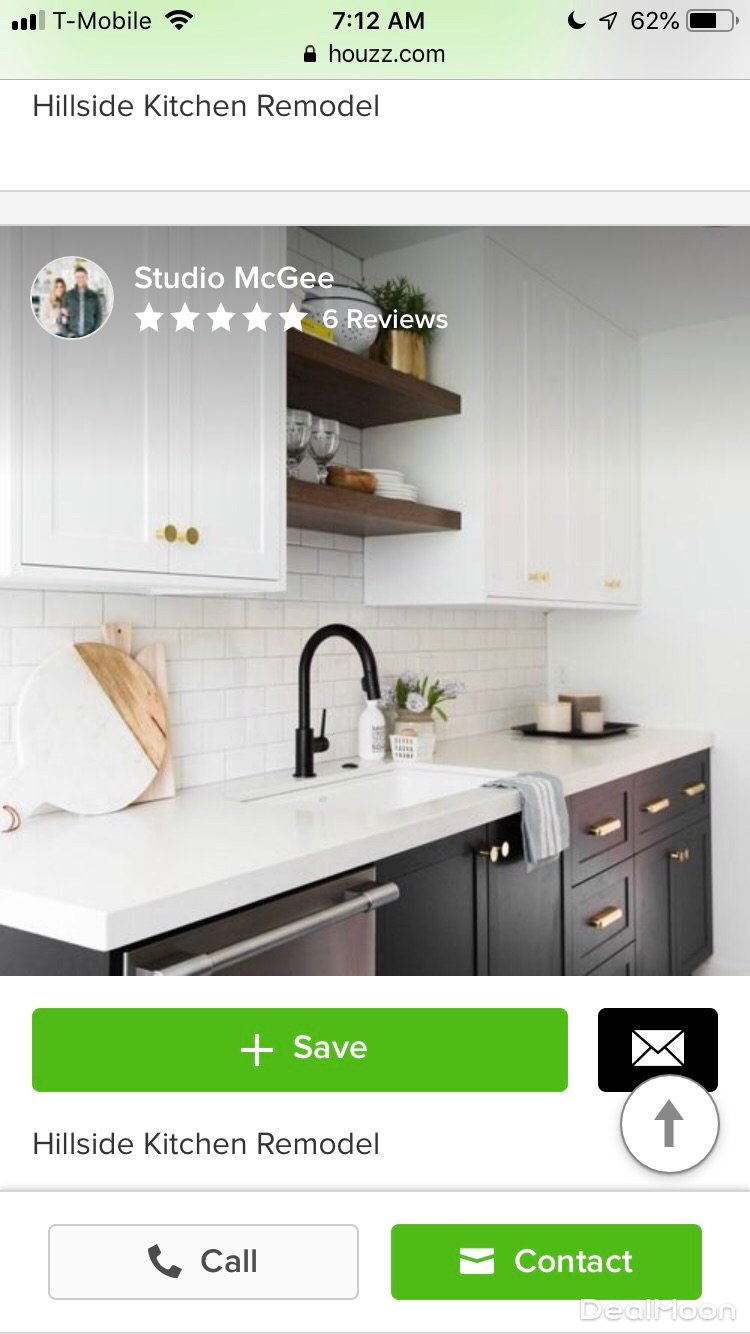Save the Hillside Kitchen Remodel photo
The width and height of the screenshot is (750, 1334).
(299, 1049)
